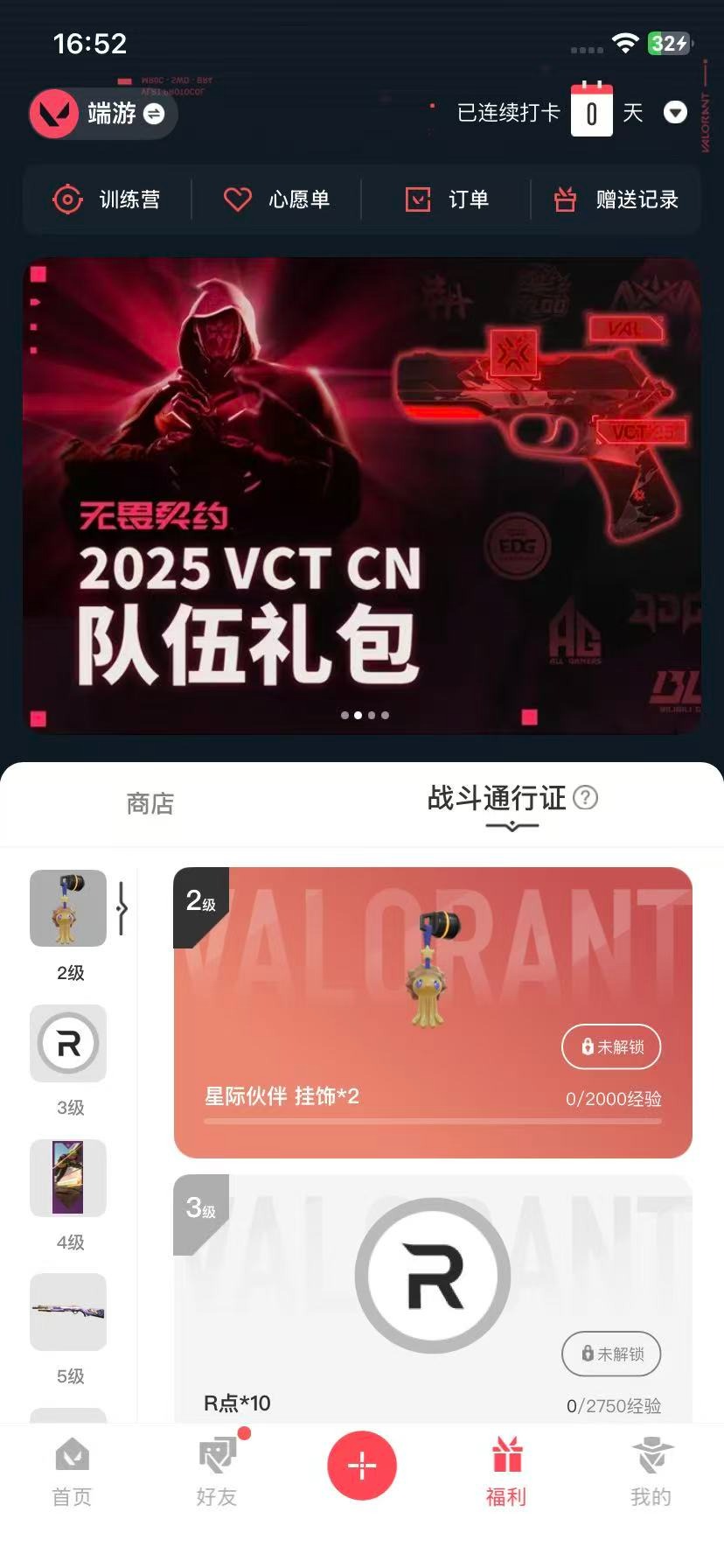This screenshot has width=724, height=1568.
Task: Tap the red plus create button
Action: pyautogui.click(x=362, y=1465)
